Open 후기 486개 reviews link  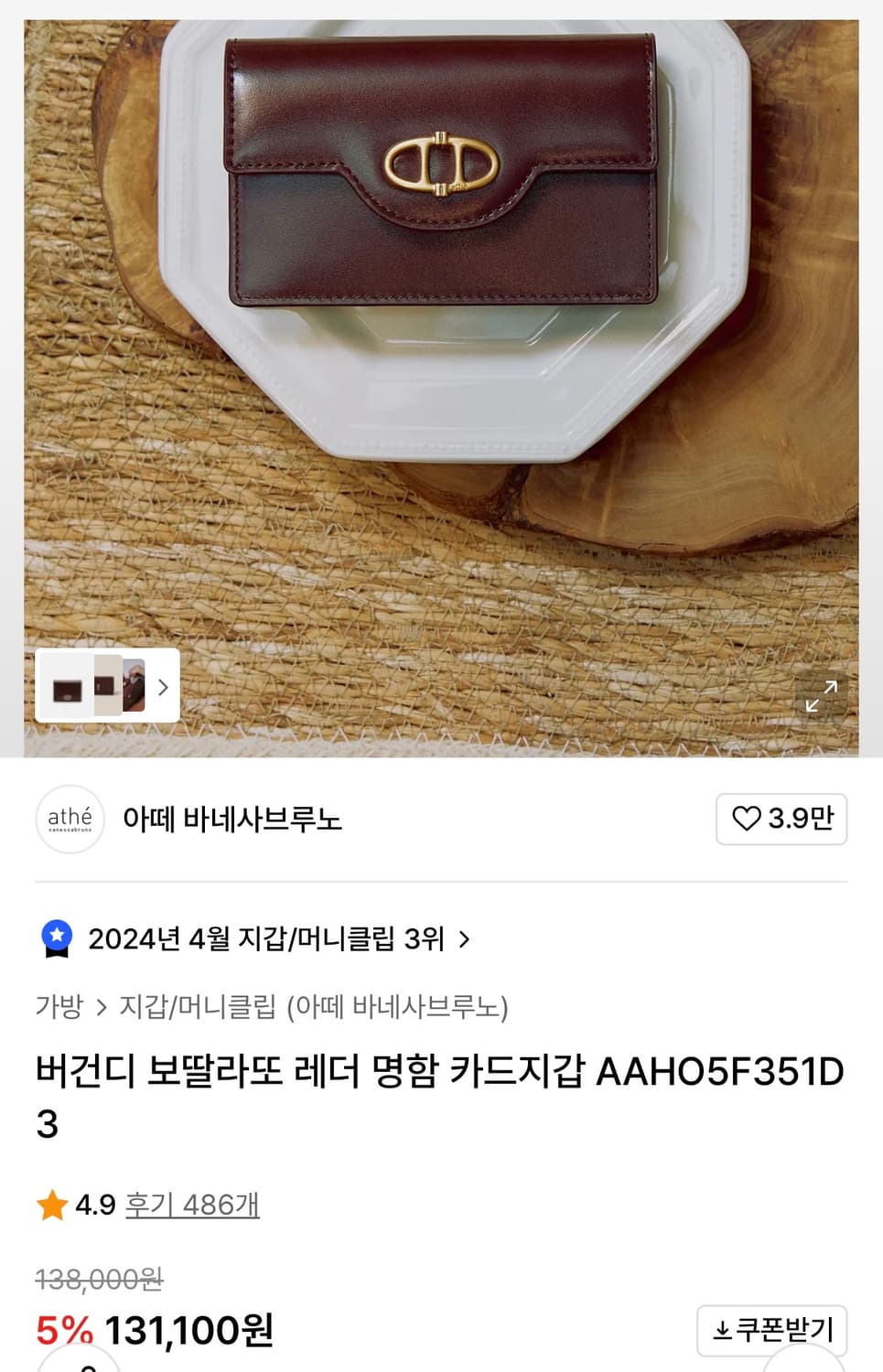click(x=193, y=1206)
